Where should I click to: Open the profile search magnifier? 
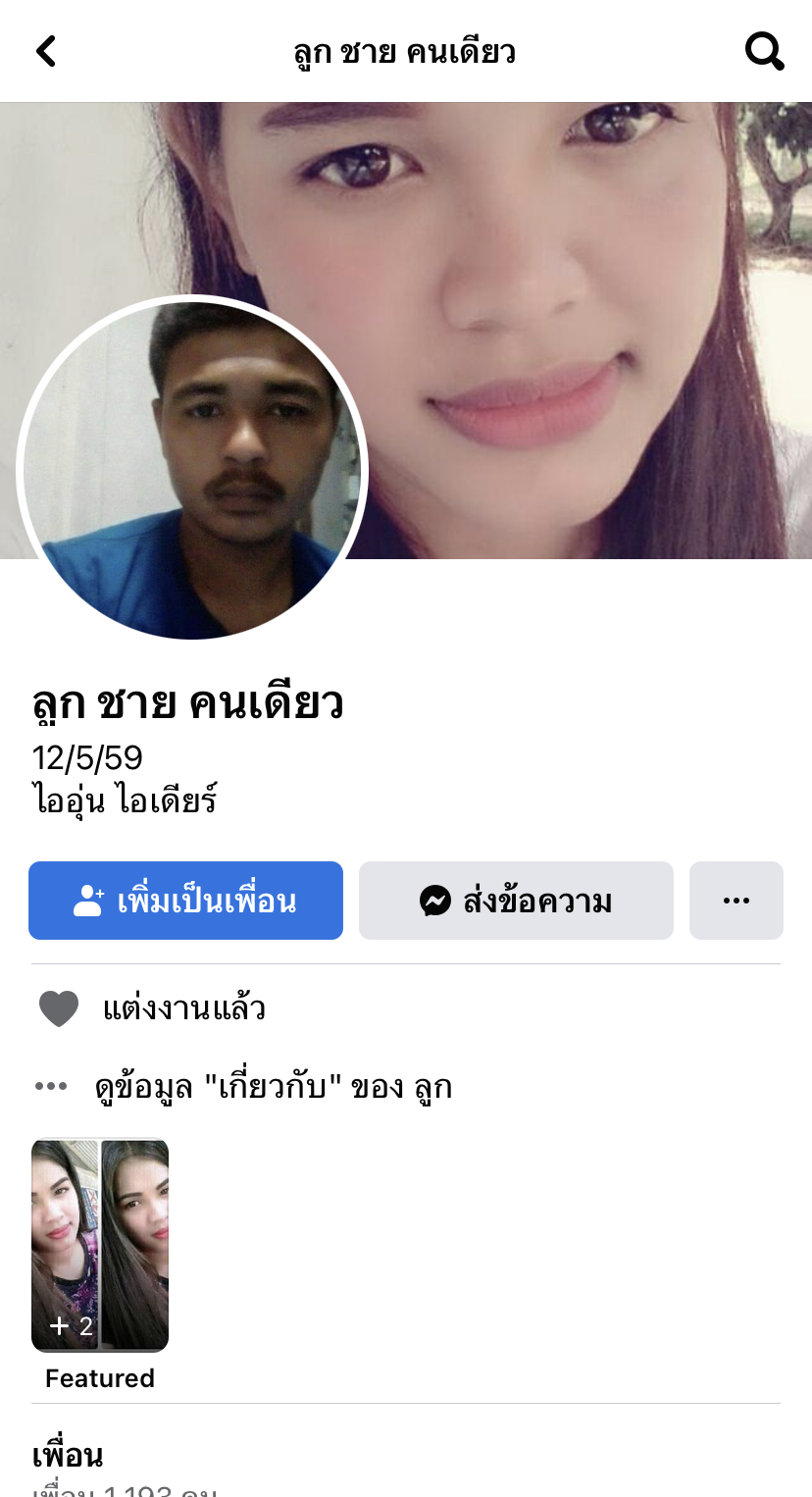pos(764,51)
